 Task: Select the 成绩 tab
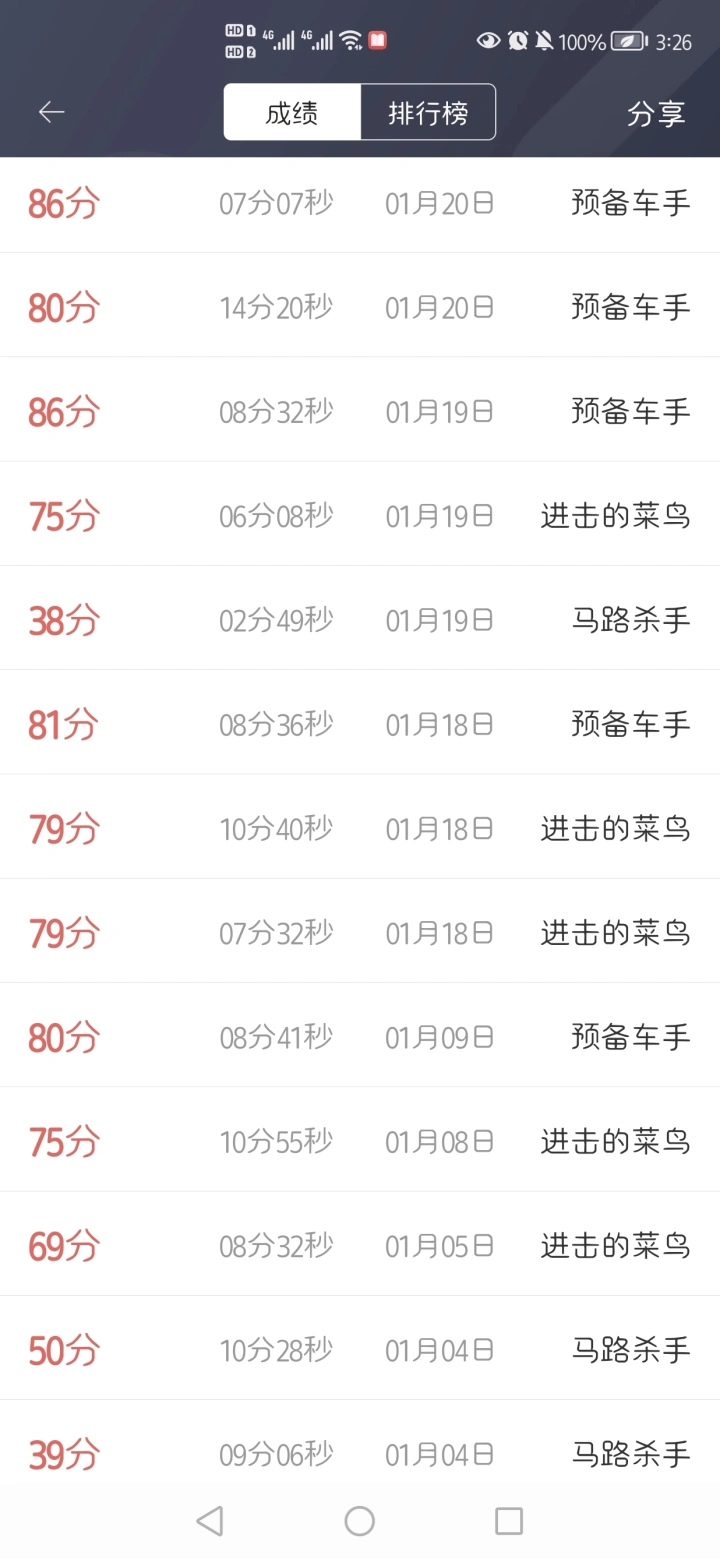292,112
